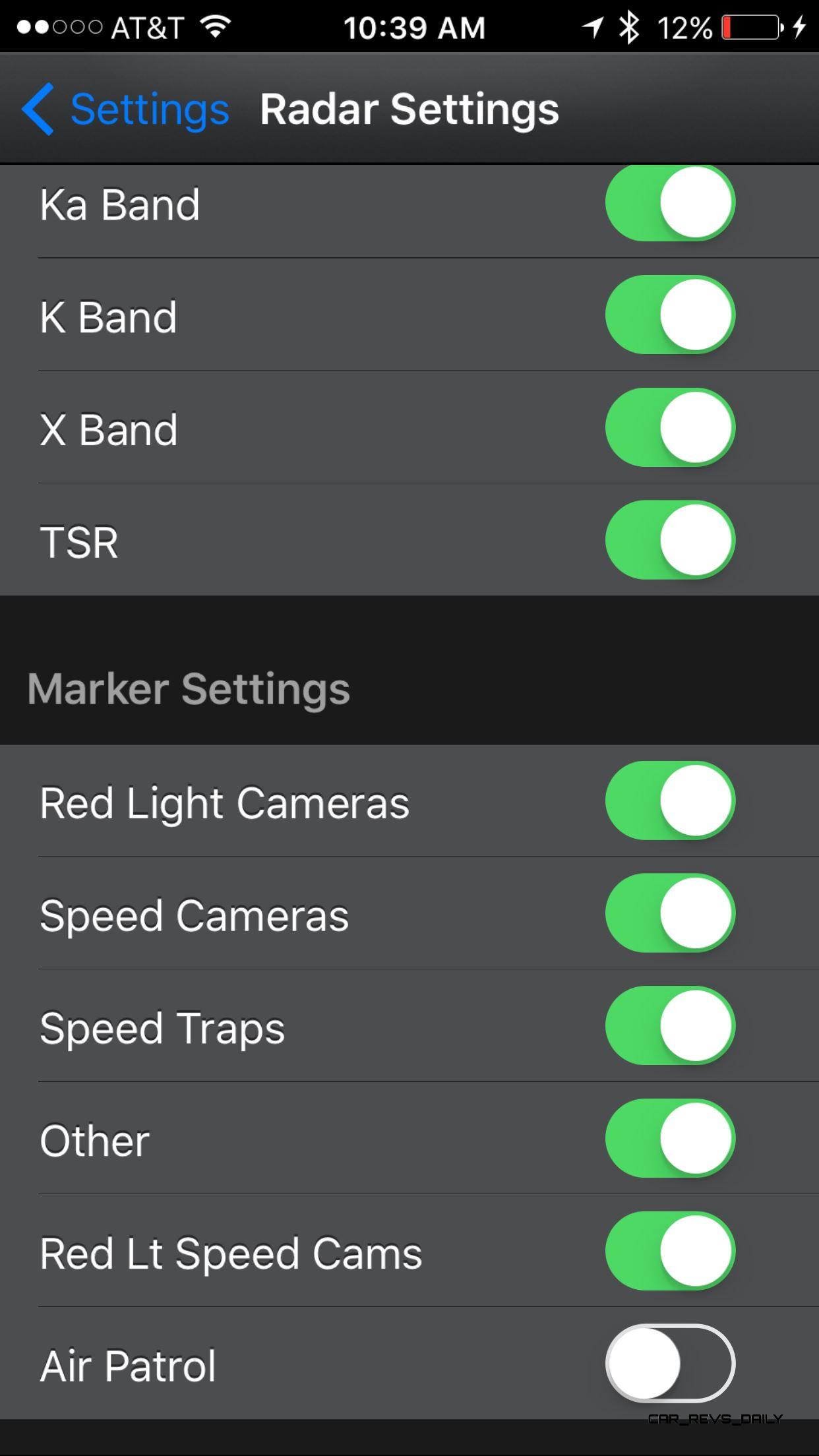
Task: Turn off the Ka Band switch
Action: pyautogui.click(x=670, y=203)
